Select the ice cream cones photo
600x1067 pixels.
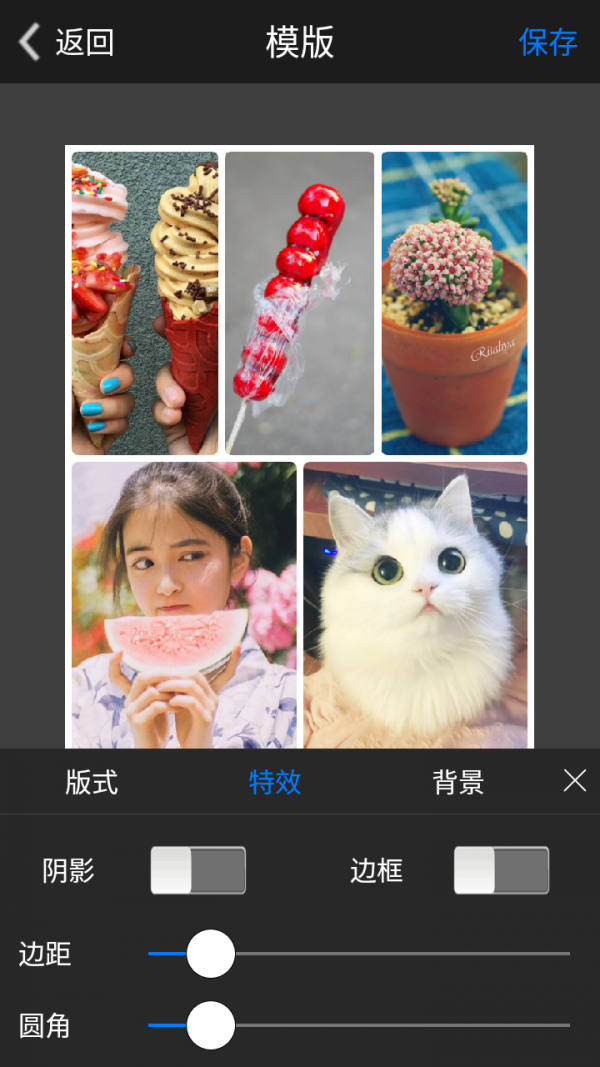click(x=145, y=303)
